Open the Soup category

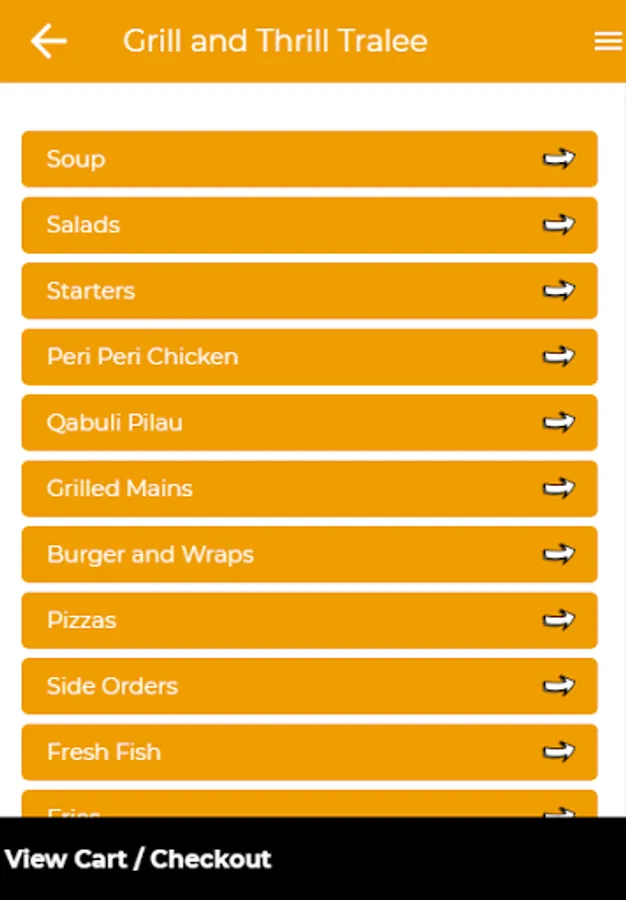309,159
